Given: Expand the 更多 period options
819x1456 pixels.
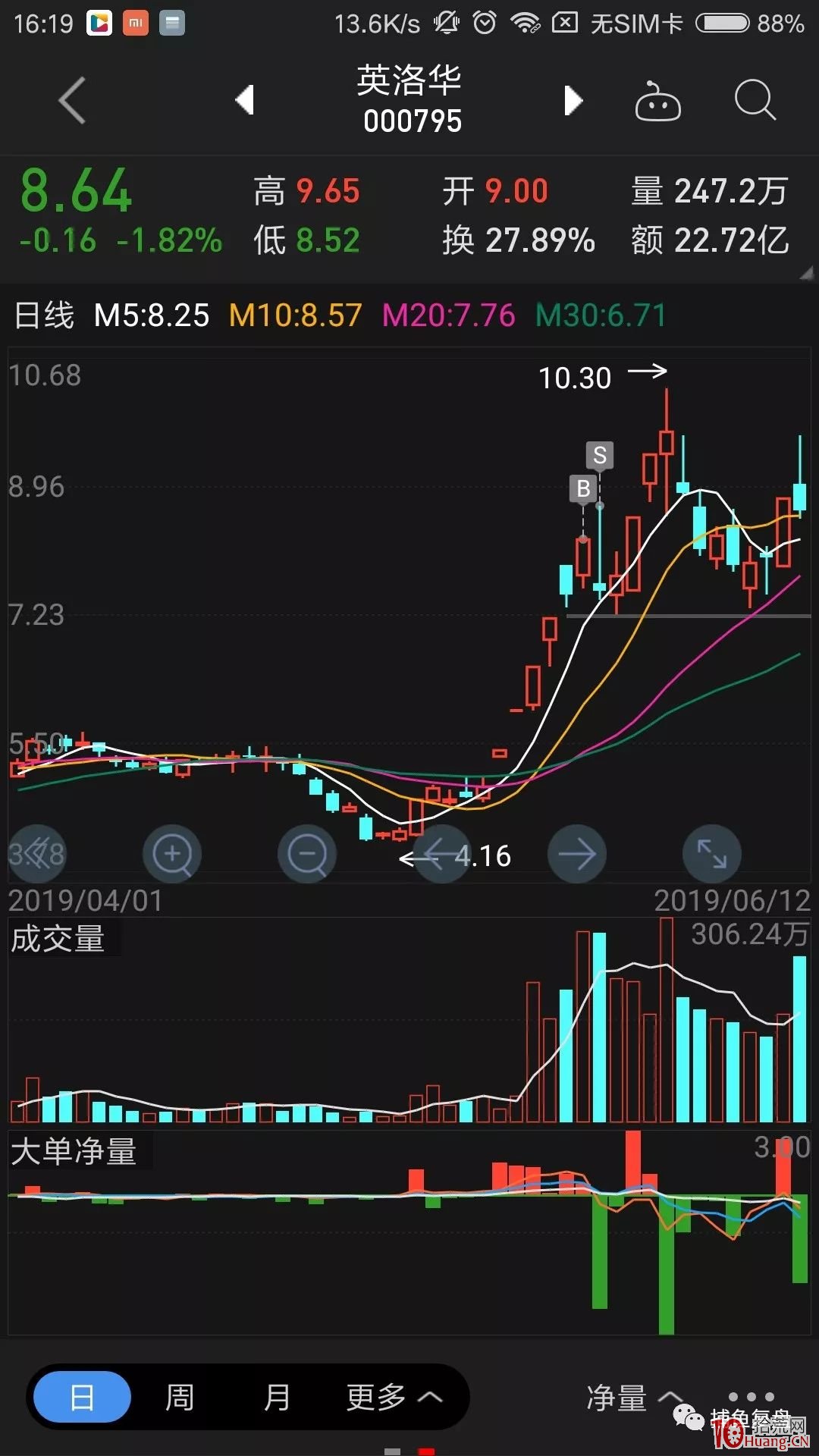Looking at the screenshot, I should coord(394,1397).
